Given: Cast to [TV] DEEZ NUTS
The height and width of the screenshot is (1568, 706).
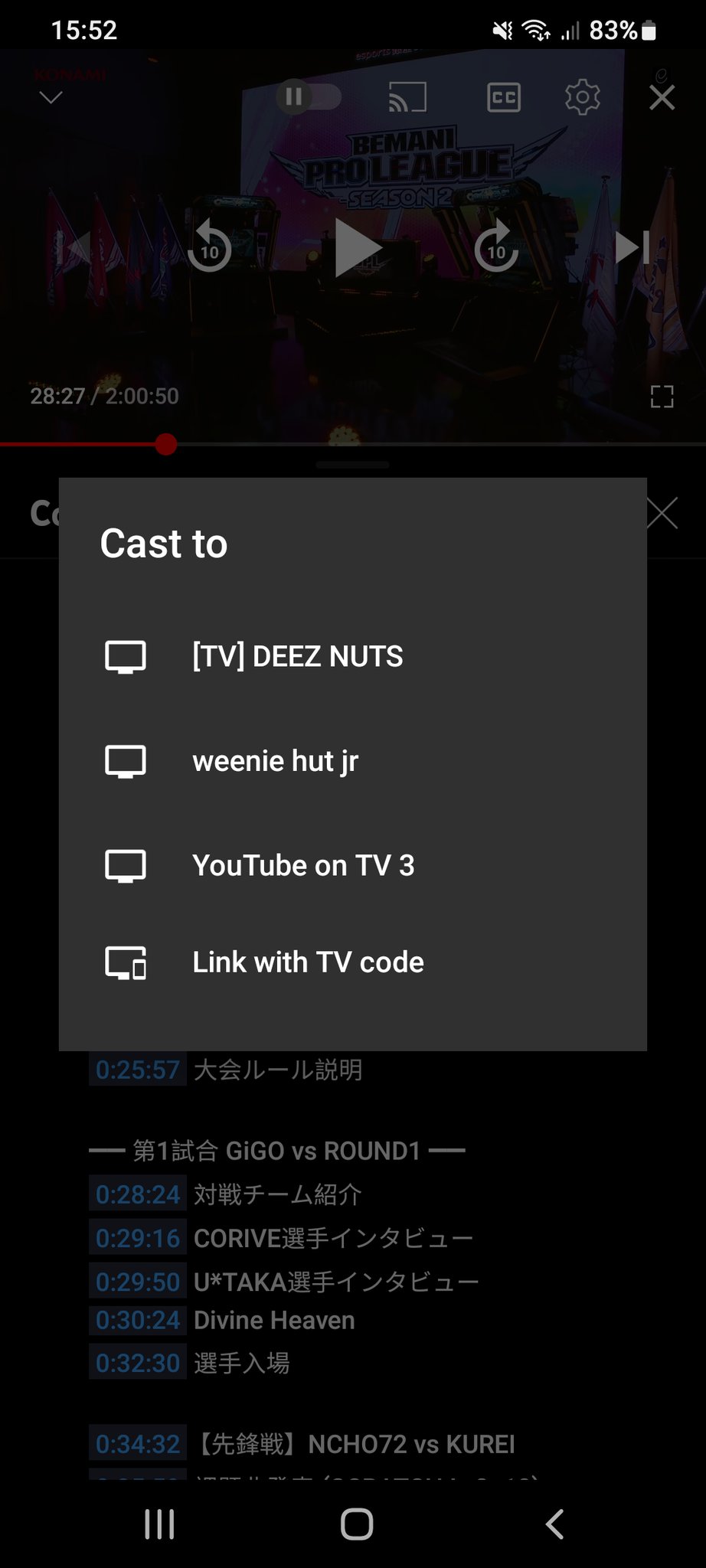Looking at the screenshot, I should [x=297, y=657].
